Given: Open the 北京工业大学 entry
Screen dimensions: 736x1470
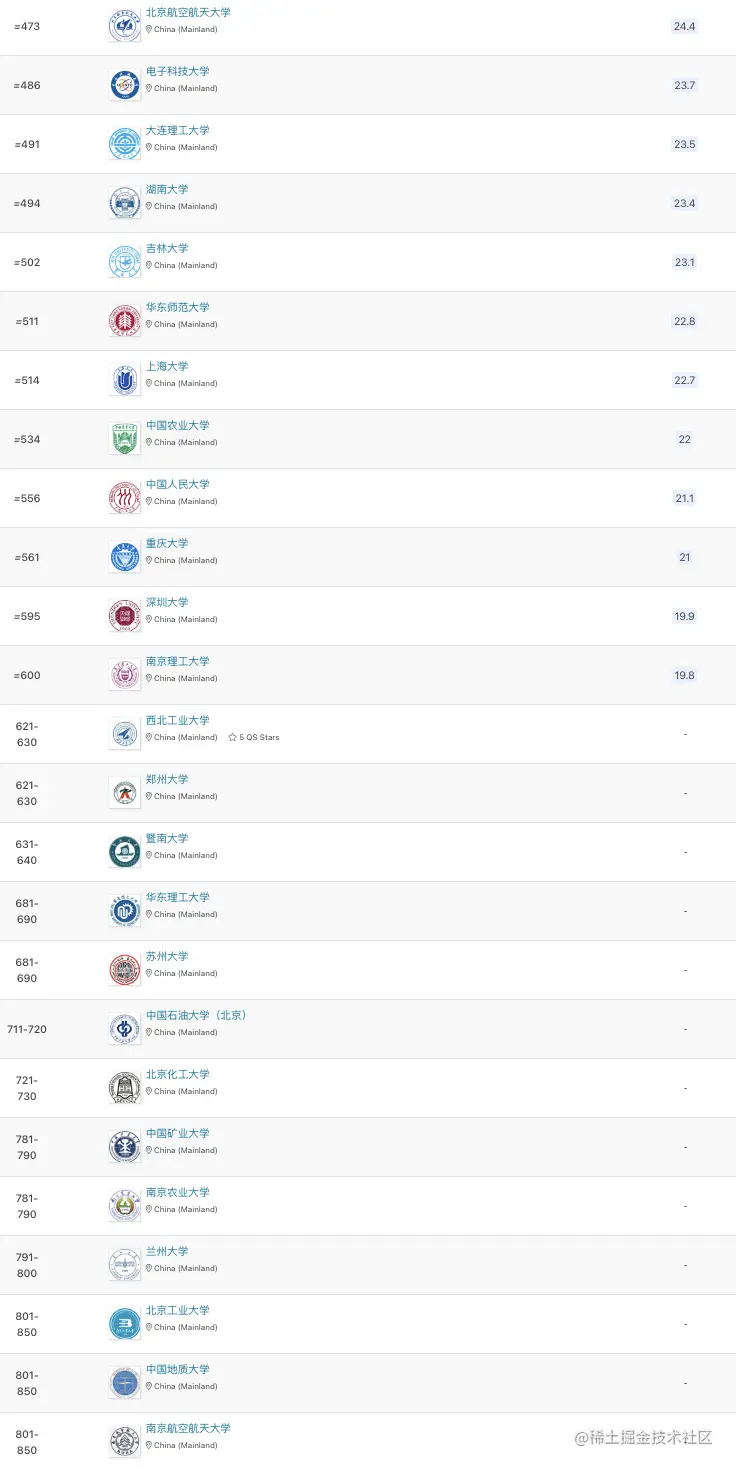Looking at the screenshot, I should [178, 1311].
